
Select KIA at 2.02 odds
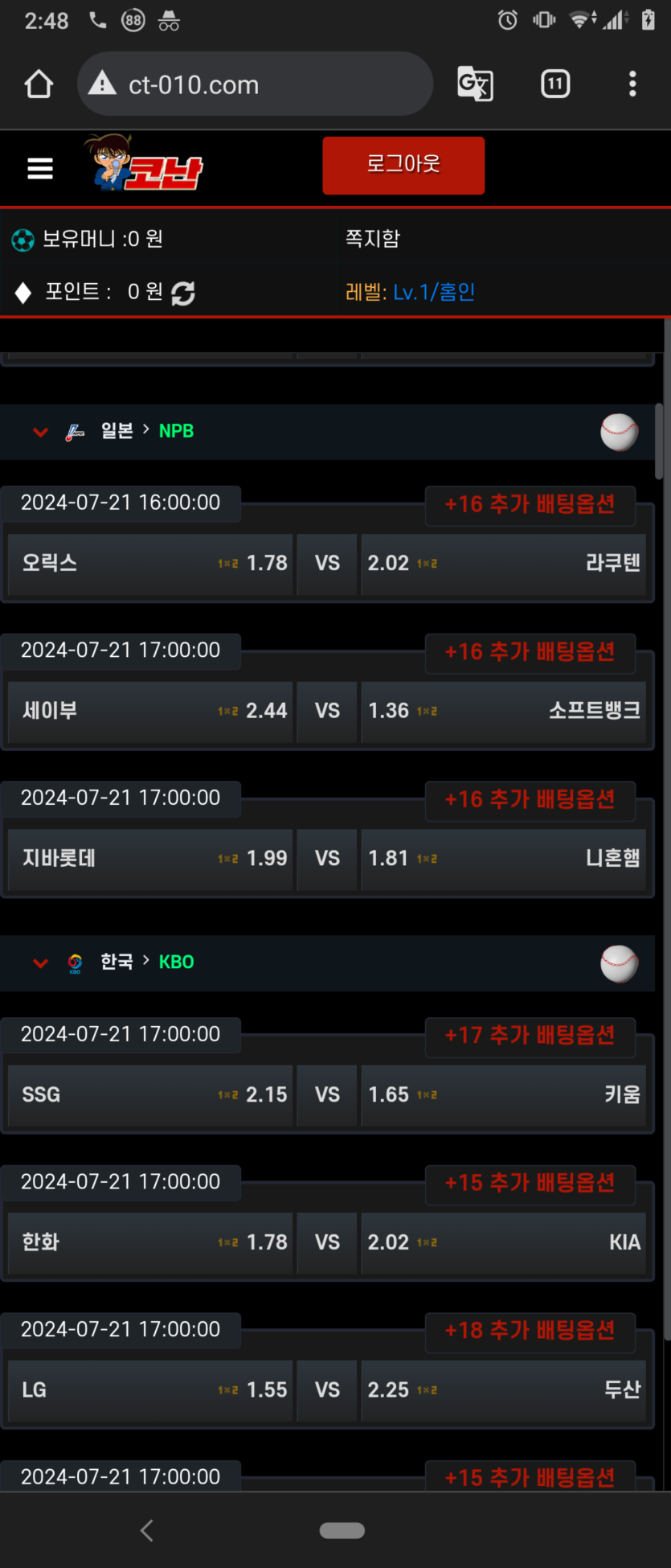coord(503,1242)
